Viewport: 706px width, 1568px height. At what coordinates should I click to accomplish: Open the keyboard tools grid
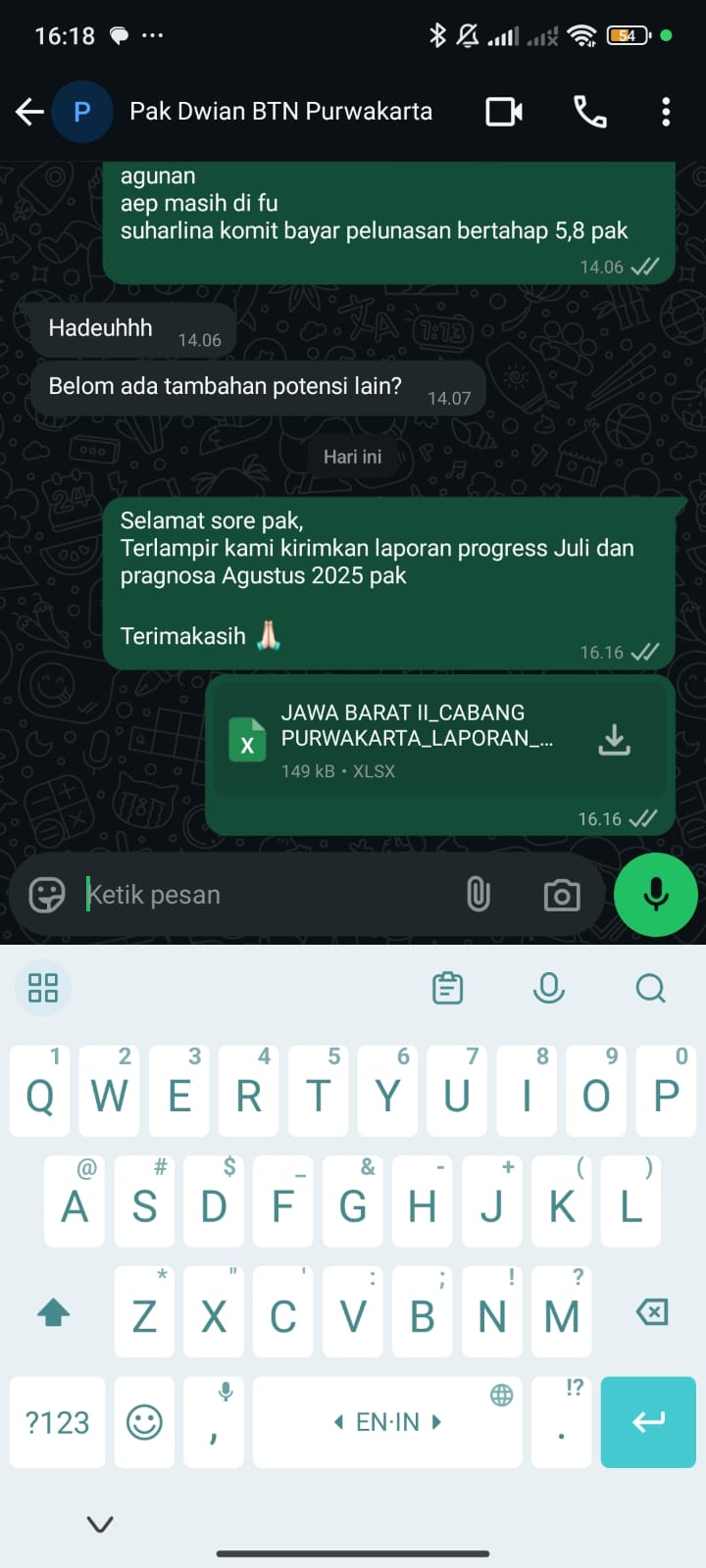43,988
